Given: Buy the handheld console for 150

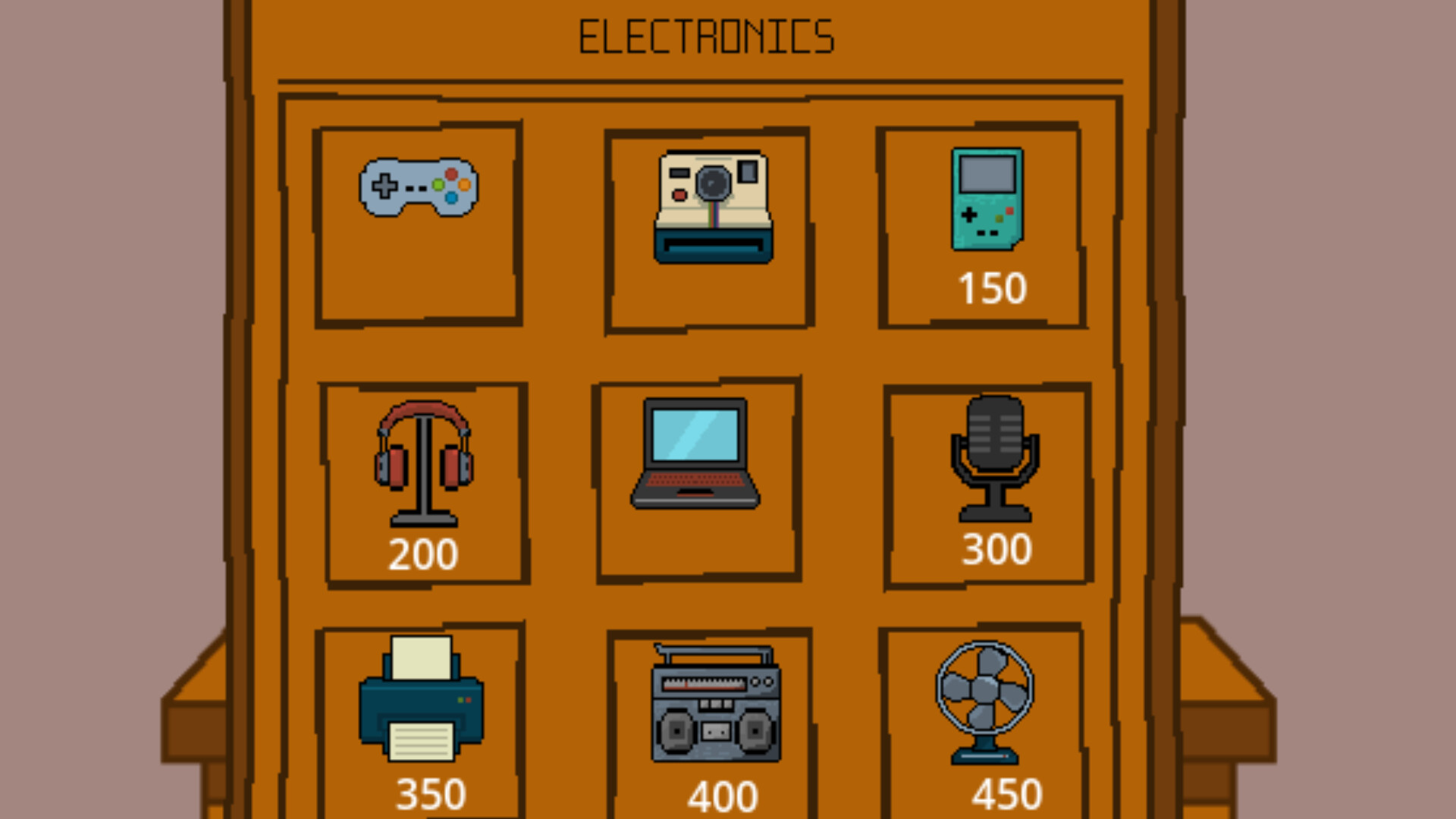Looking at the screenshot, I should click(984, 227).
